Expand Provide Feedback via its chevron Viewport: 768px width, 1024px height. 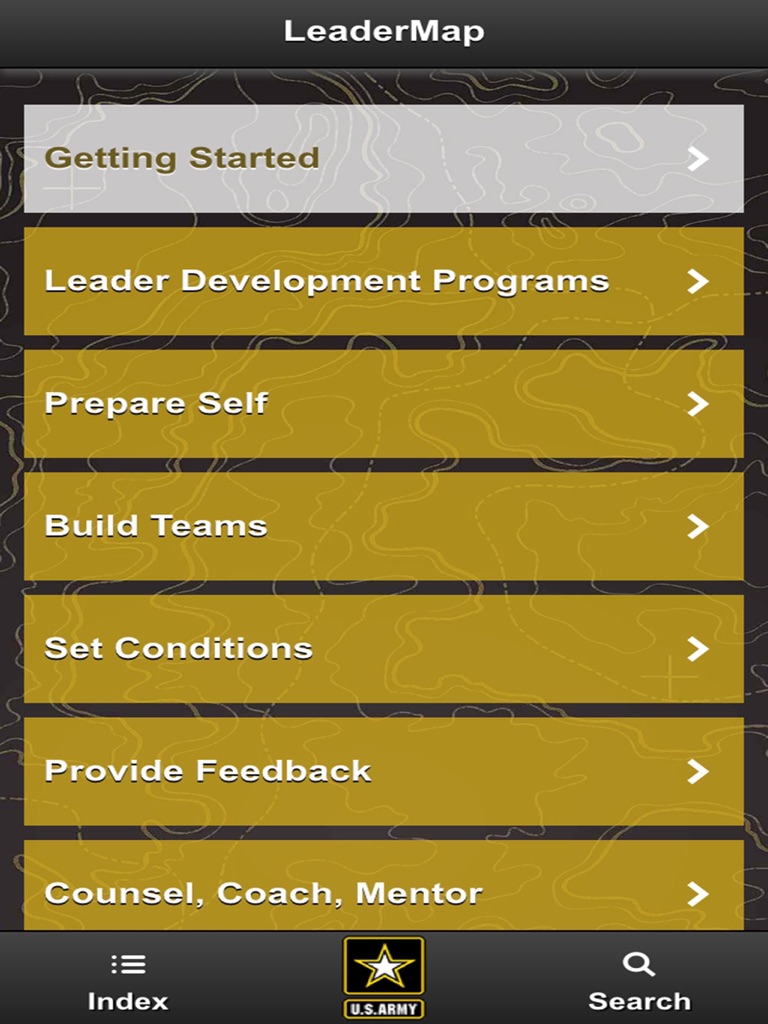pos(698,770)
